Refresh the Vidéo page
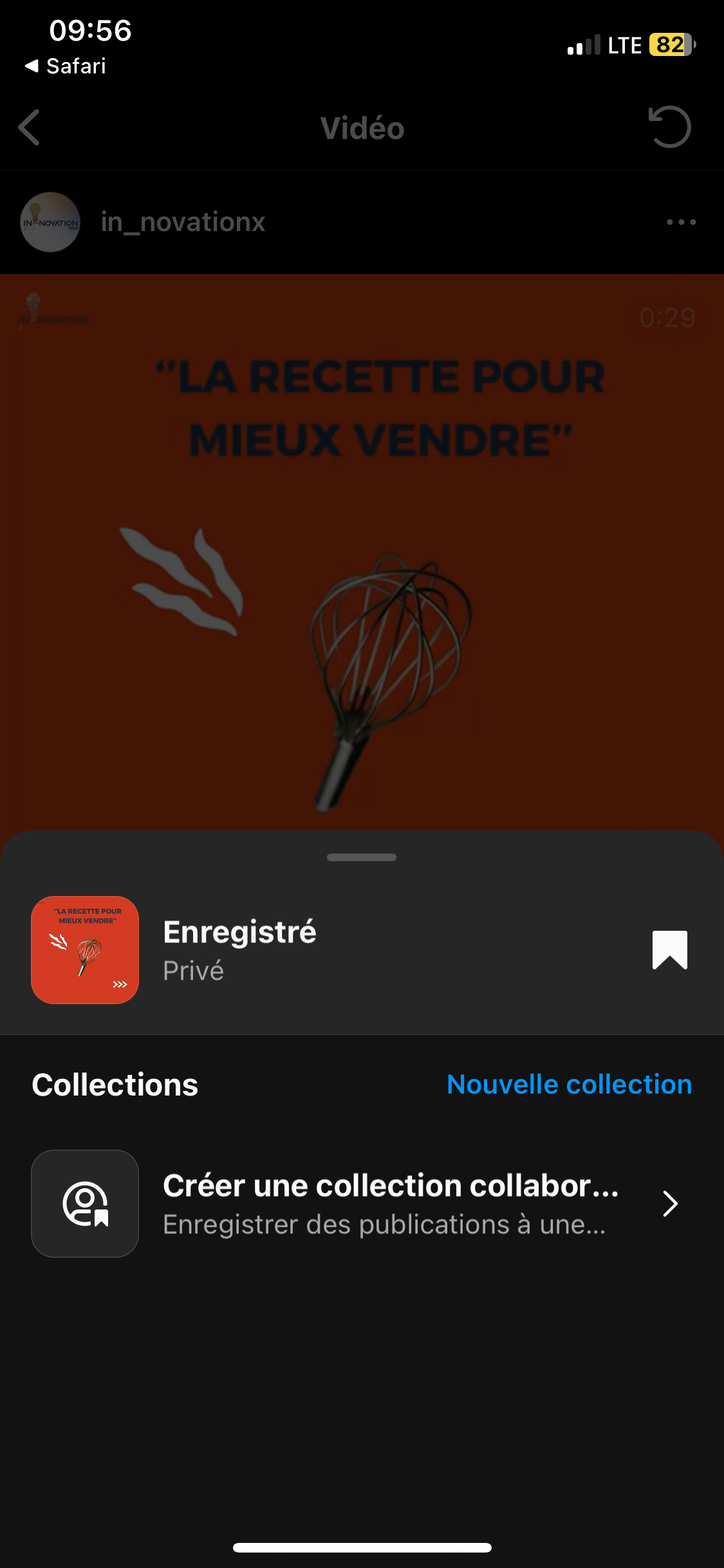The image size is (724, 1568). pos(669,127)
